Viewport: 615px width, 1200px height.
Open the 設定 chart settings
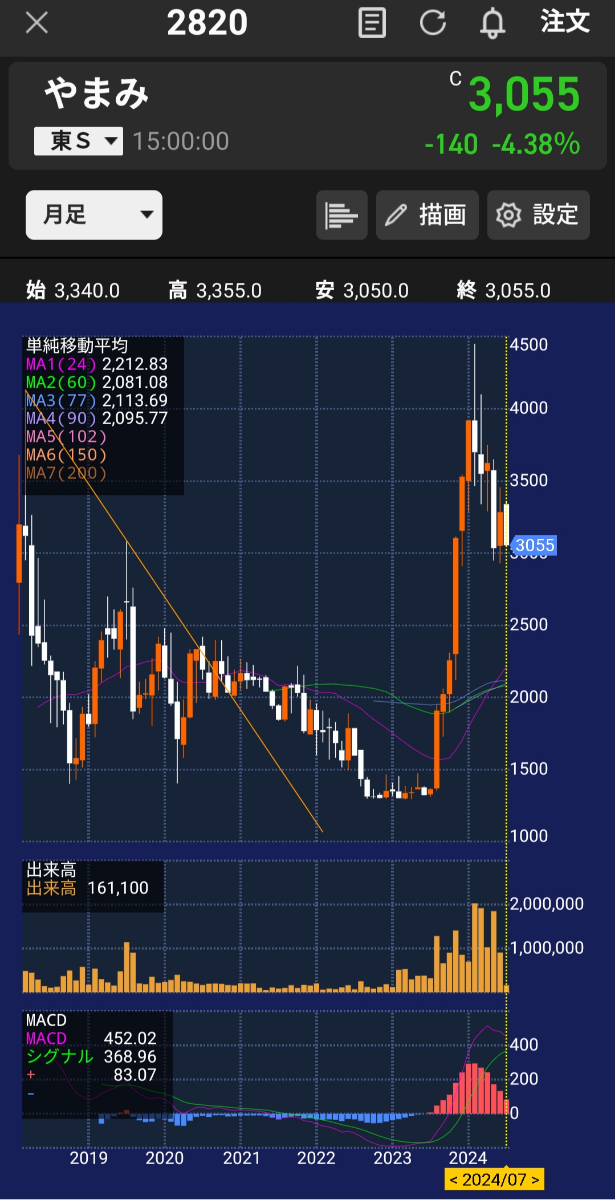(538, 215)
